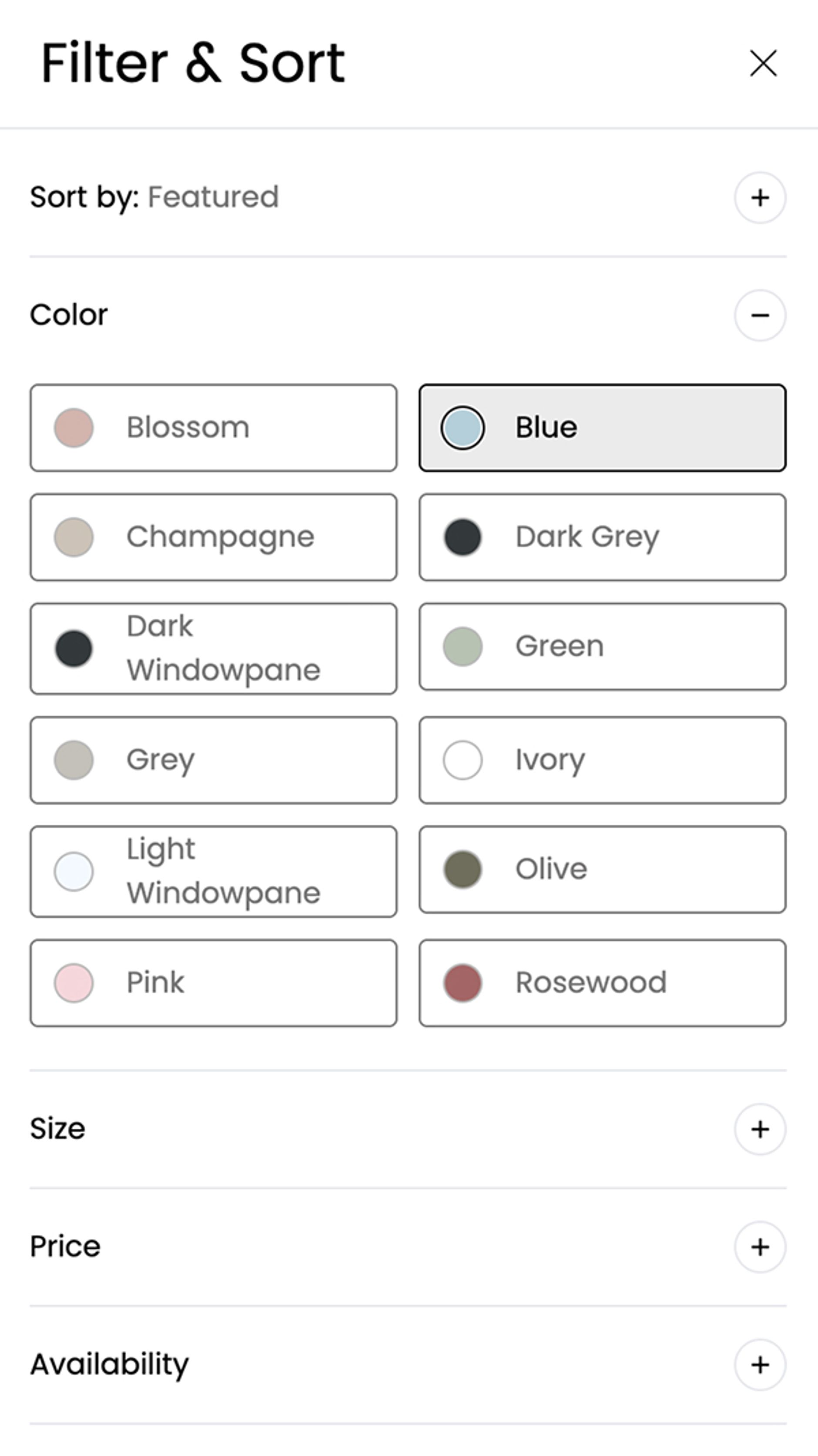
Task: Expand the Sort by section
Action: tap(760, 197)
